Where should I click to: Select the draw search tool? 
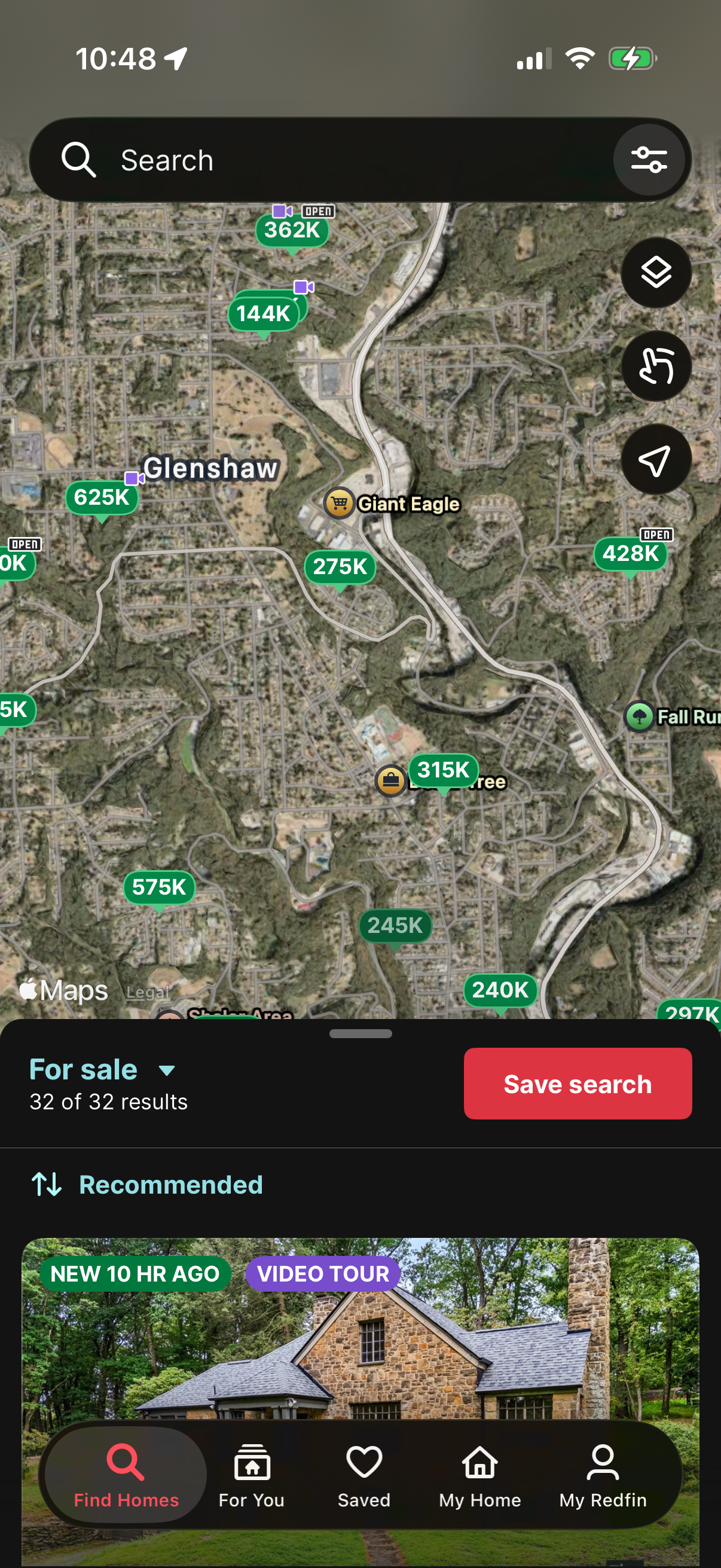click(x=656, y=367)
